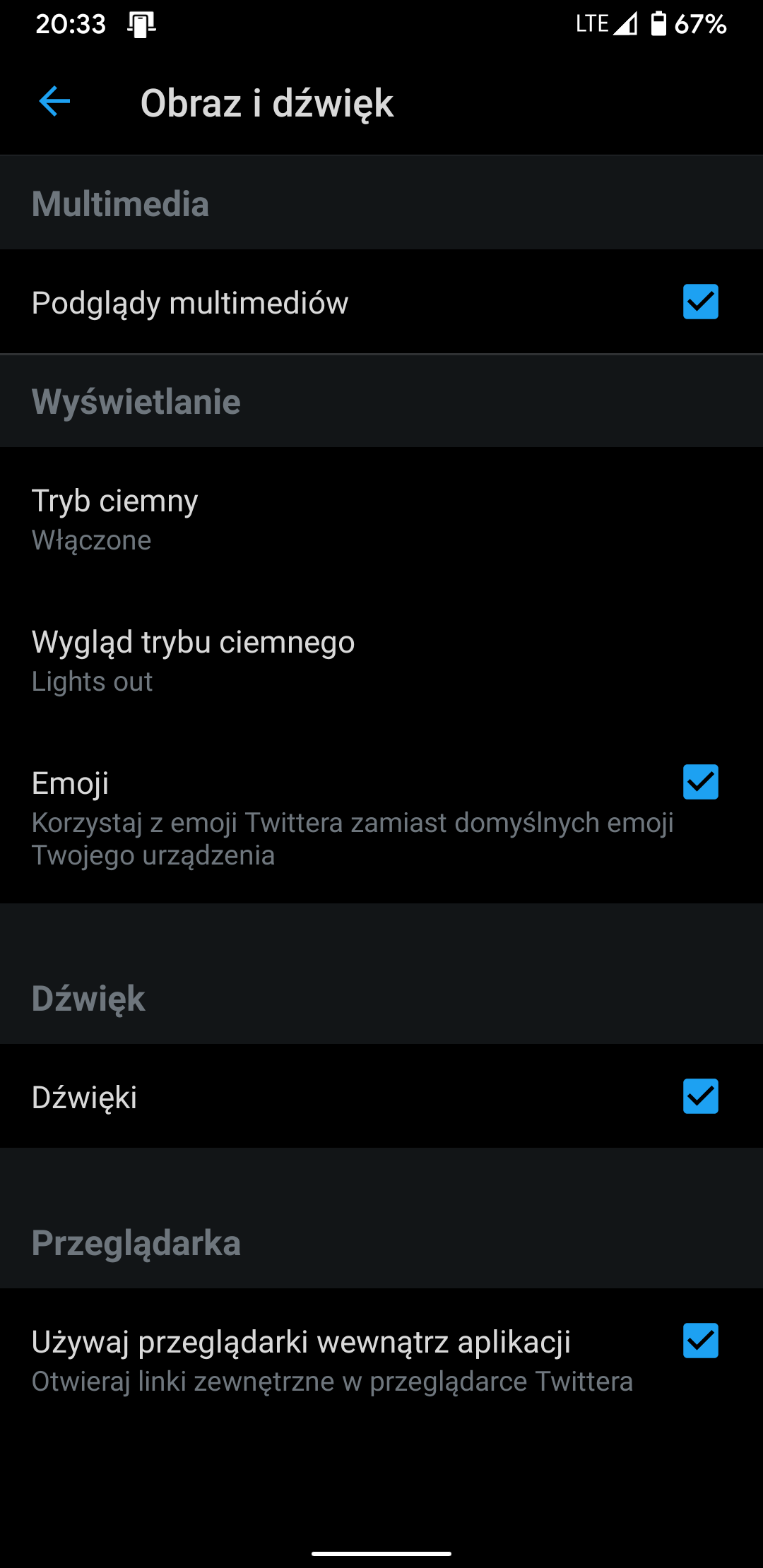Uncheck Używaj przeglądarki wewnątrz aplikacji
Screen dimensions: 763x1568
coord(700,1341)
